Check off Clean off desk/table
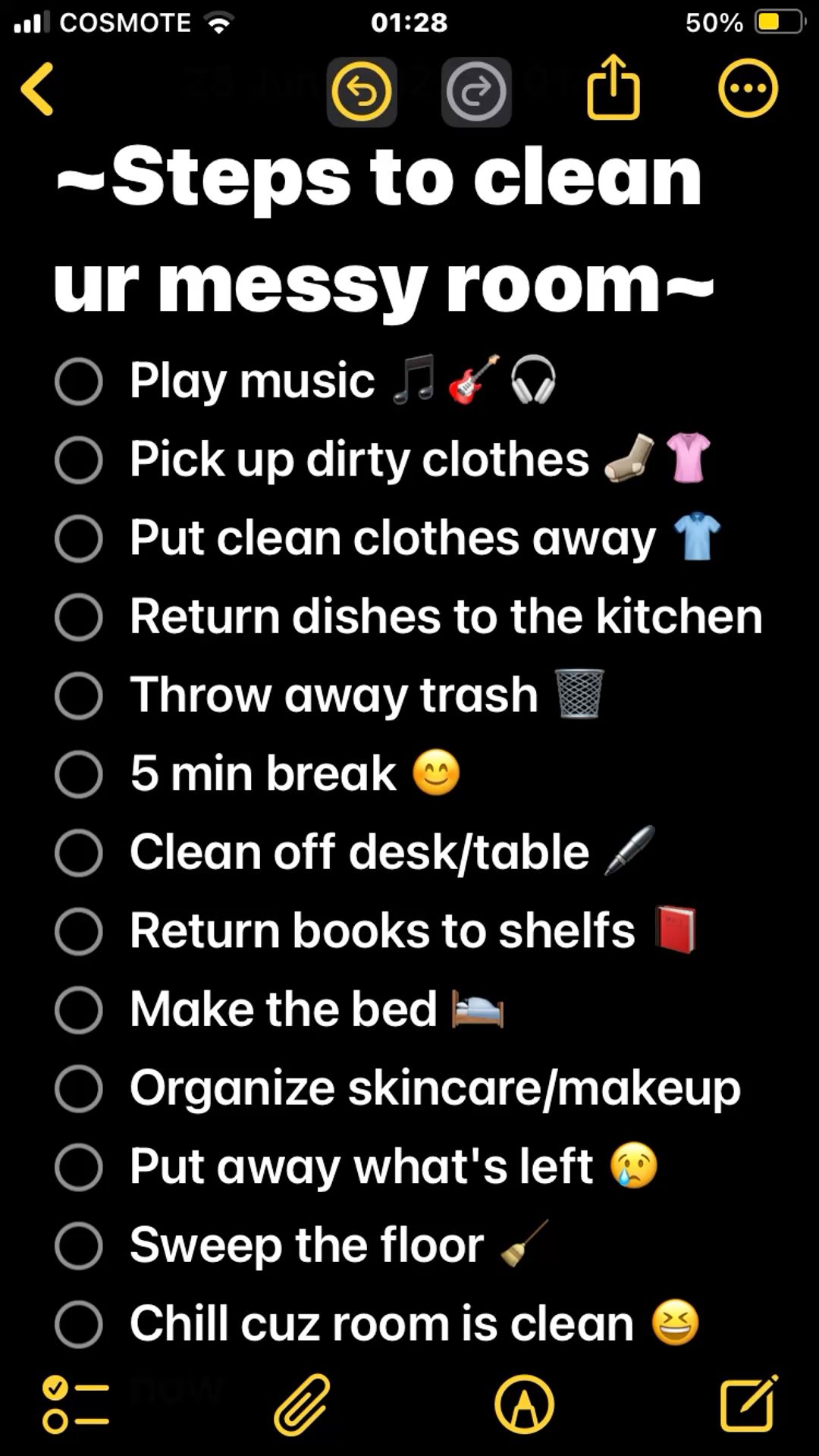 click(79, 852)
